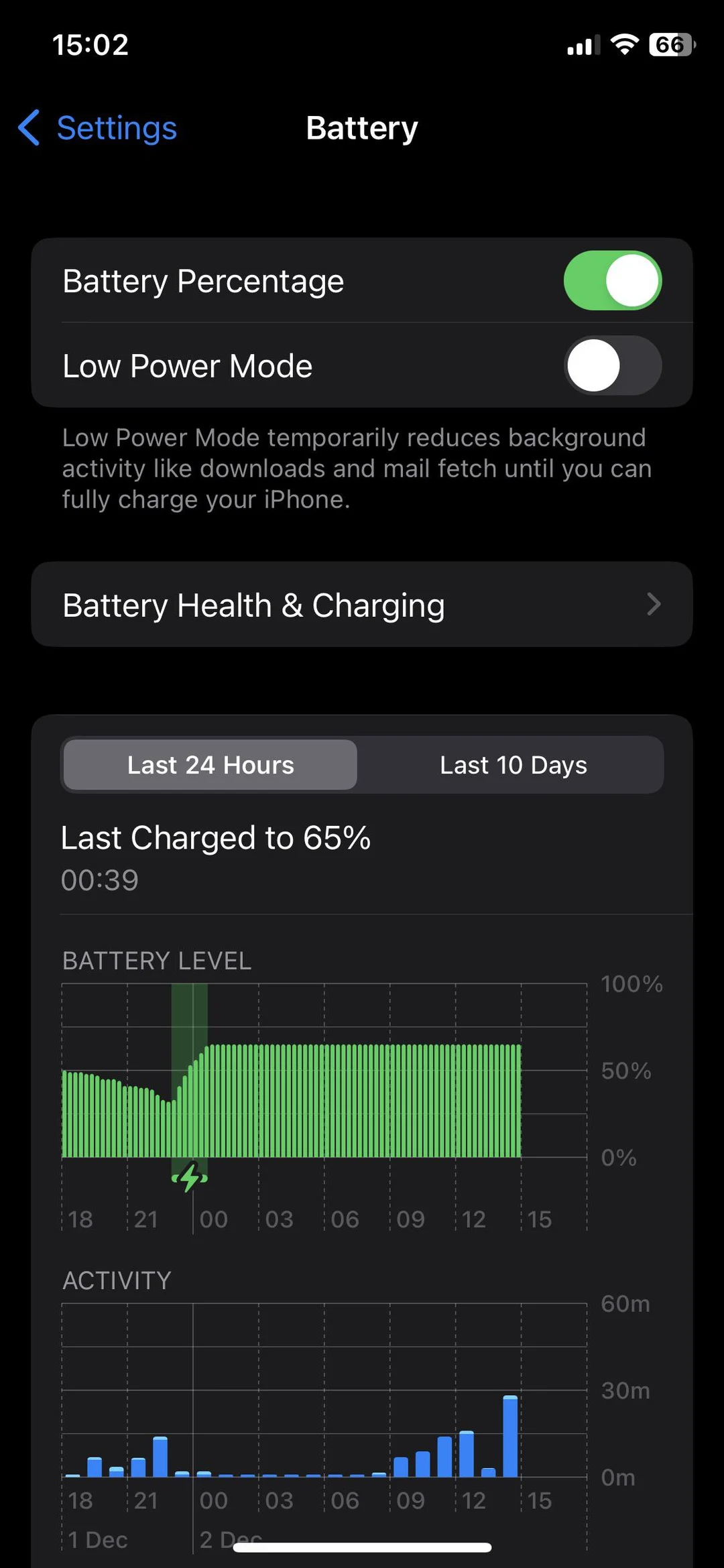Click the back chevron next to Settings
The height and width of the screenshot is (1568, 724).
click(29, 127)
